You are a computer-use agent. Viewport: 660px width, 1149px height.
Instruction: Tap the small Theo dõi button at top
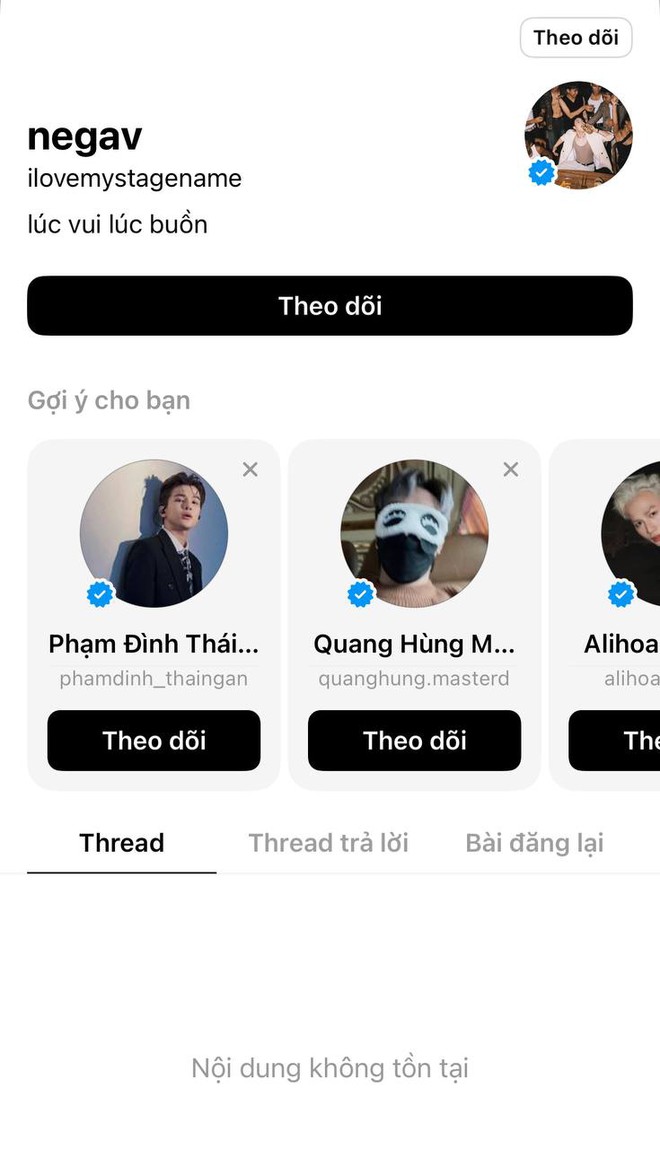(576, 38)
